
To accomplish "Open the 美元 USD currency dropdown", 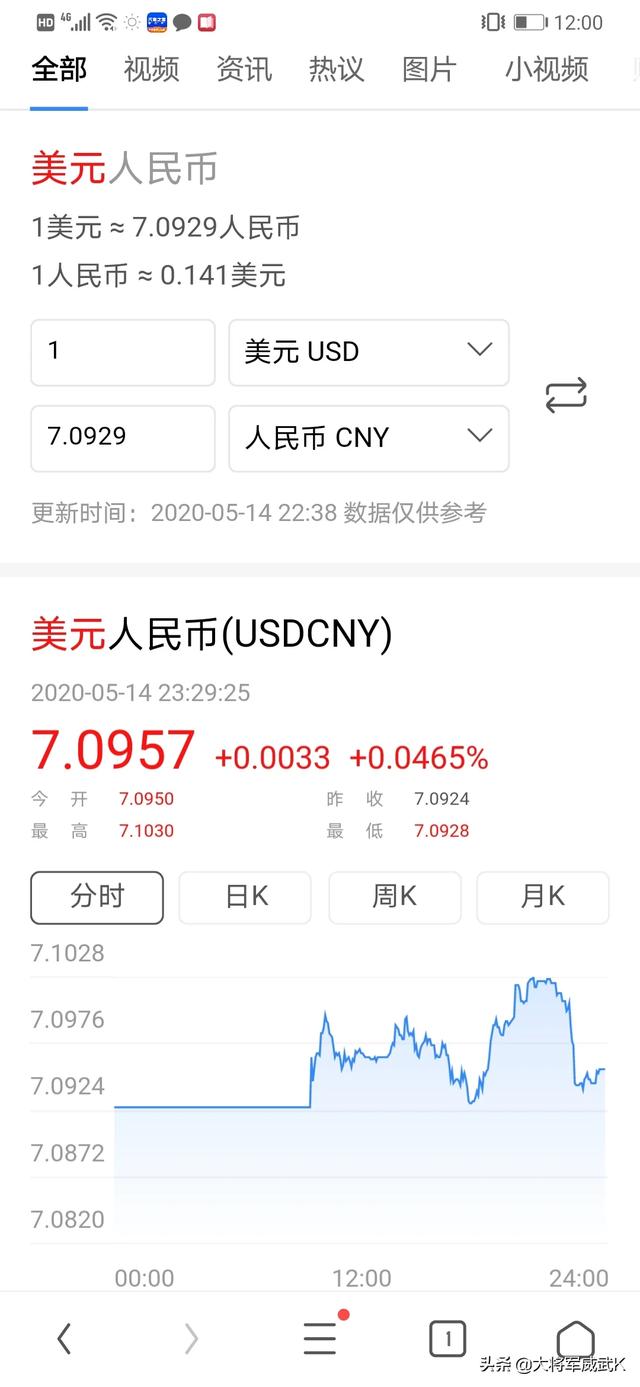I will [x=369, y=352].
